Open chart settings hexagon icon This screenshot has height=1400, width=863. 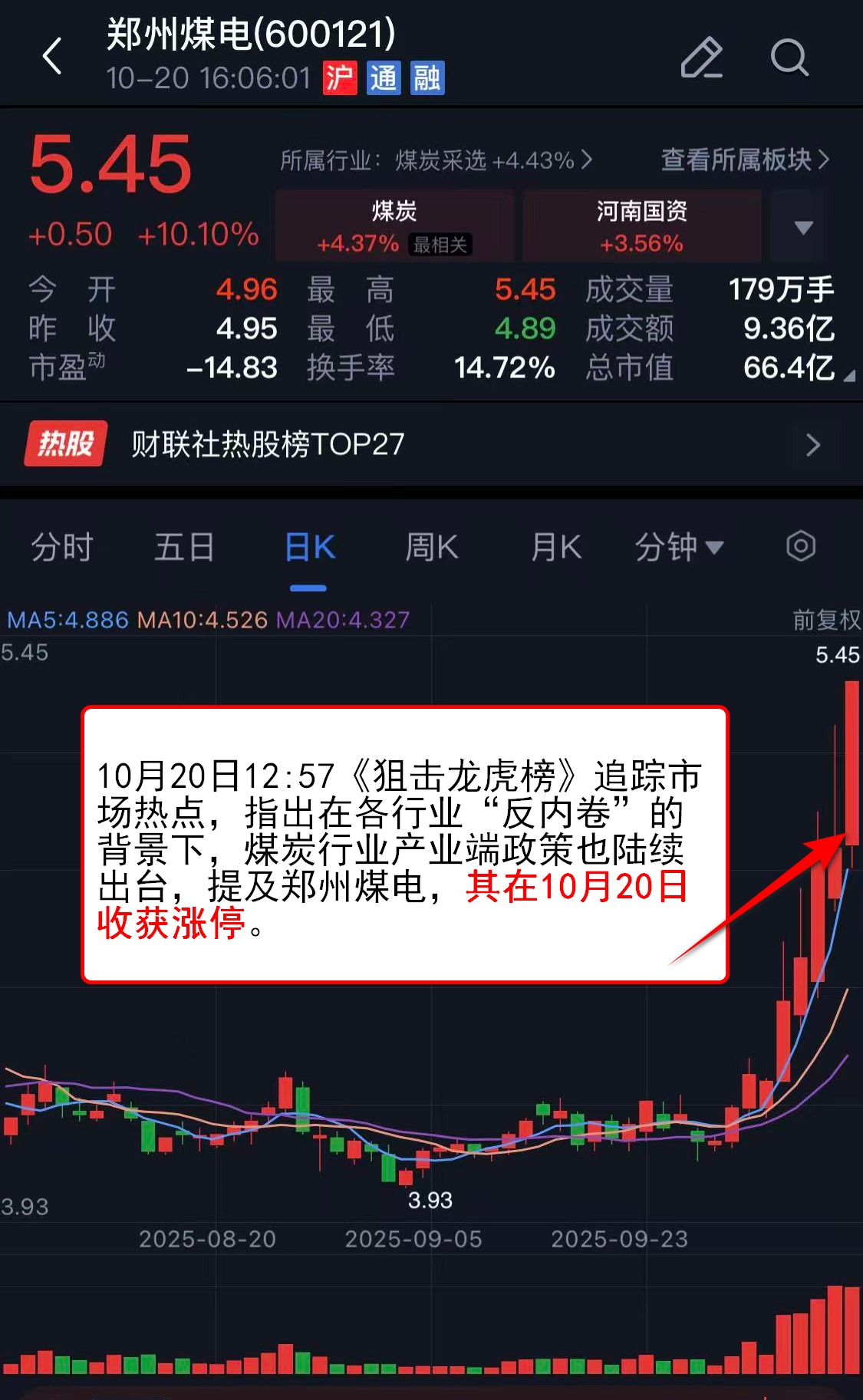(x=800, y=546)
